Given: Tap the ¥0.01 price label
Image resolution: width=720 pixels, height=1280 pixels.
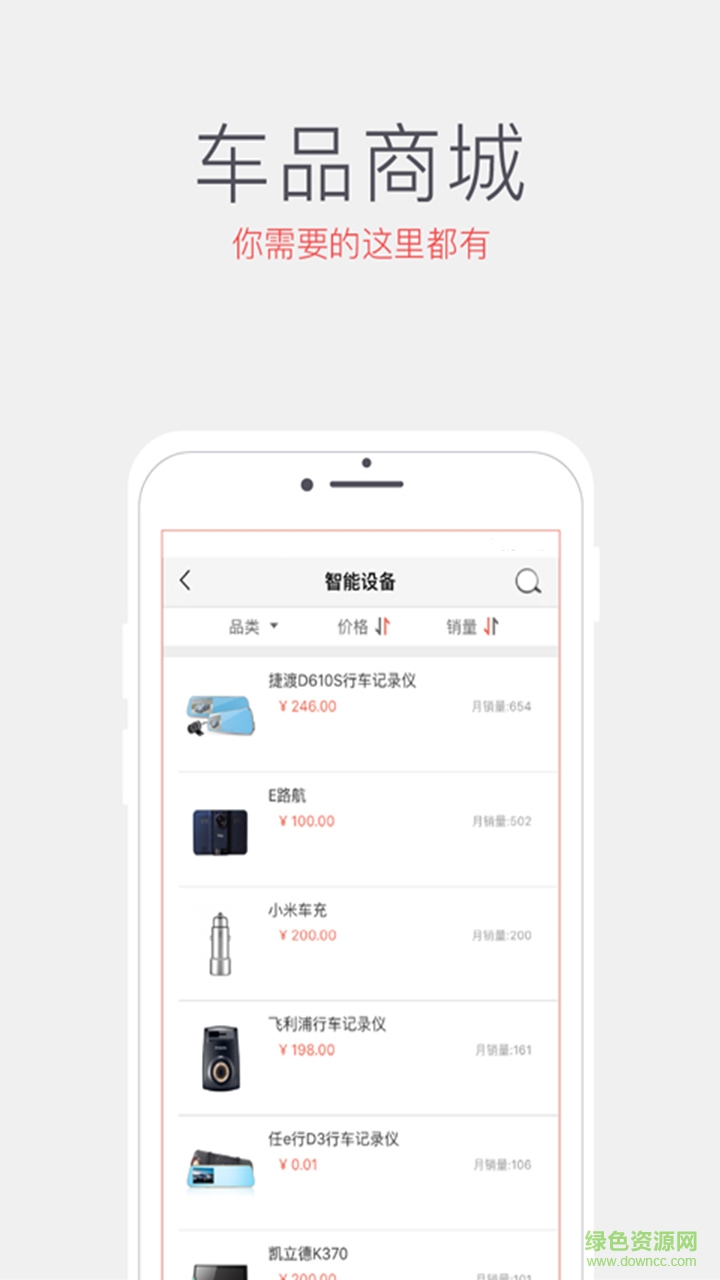Looking at the screenshot, I should tap(297, 1165).
